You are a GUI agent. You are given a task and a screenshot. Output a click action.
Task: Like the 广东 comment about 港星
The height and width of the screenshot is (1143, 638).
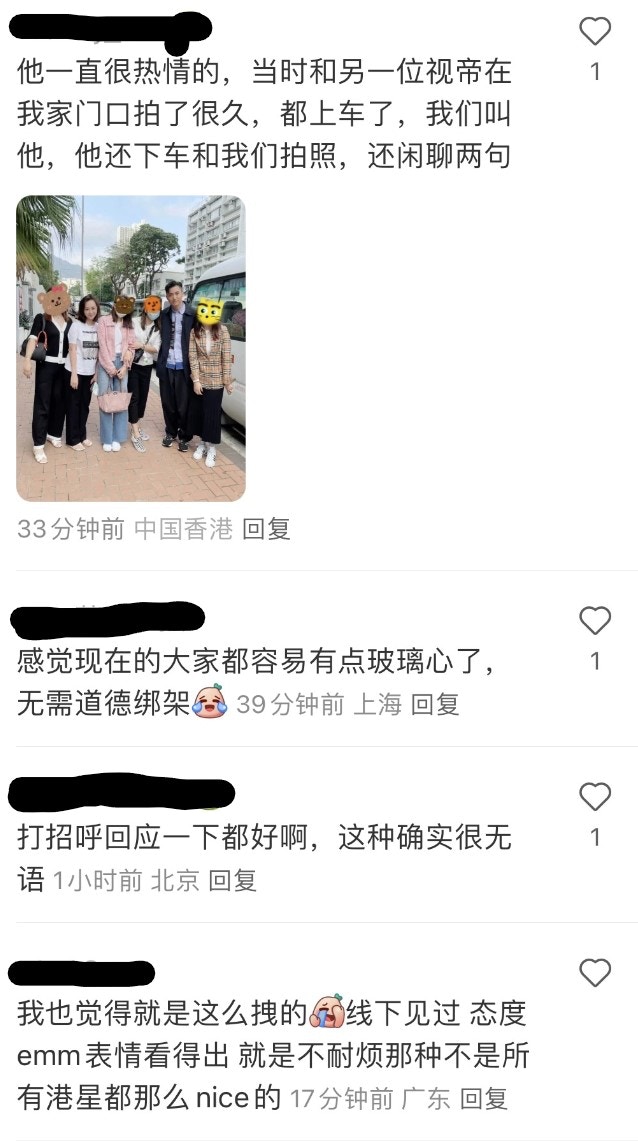point(595,972)
